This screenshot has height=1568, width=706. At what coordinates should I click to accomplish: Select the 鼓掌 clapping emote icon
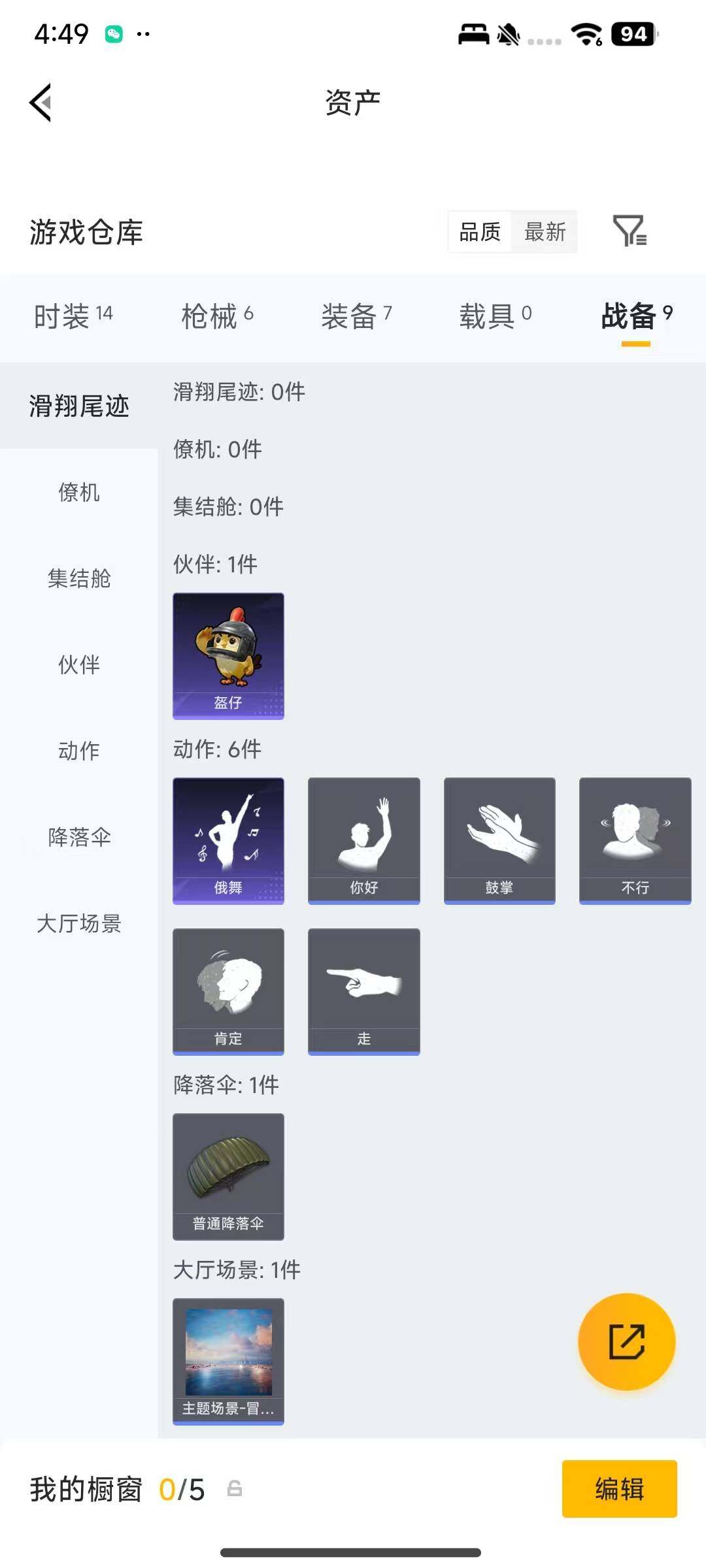click(x=499, y=841)
